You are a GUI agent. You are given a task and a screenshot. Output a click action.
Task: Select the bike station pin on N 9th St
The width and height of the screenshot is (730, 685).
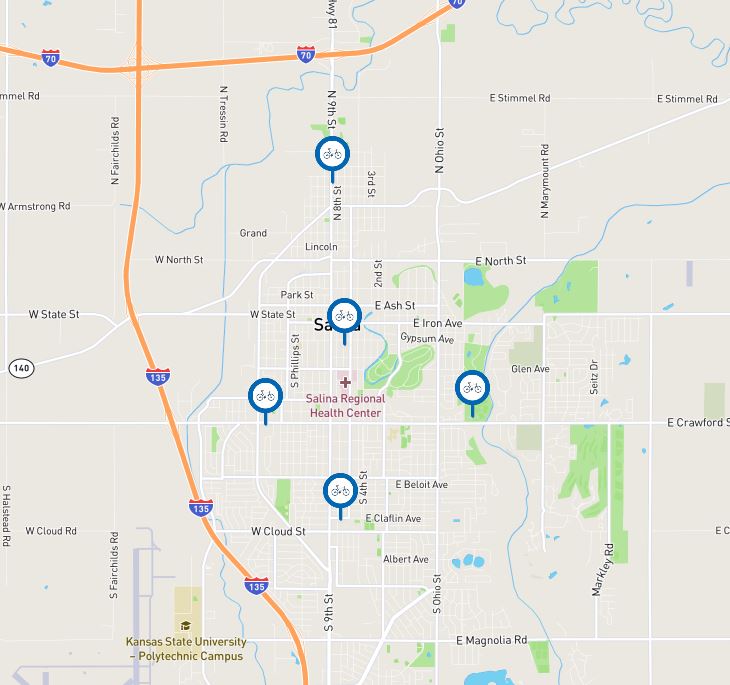pyautogui.click(x=332, y=155)
